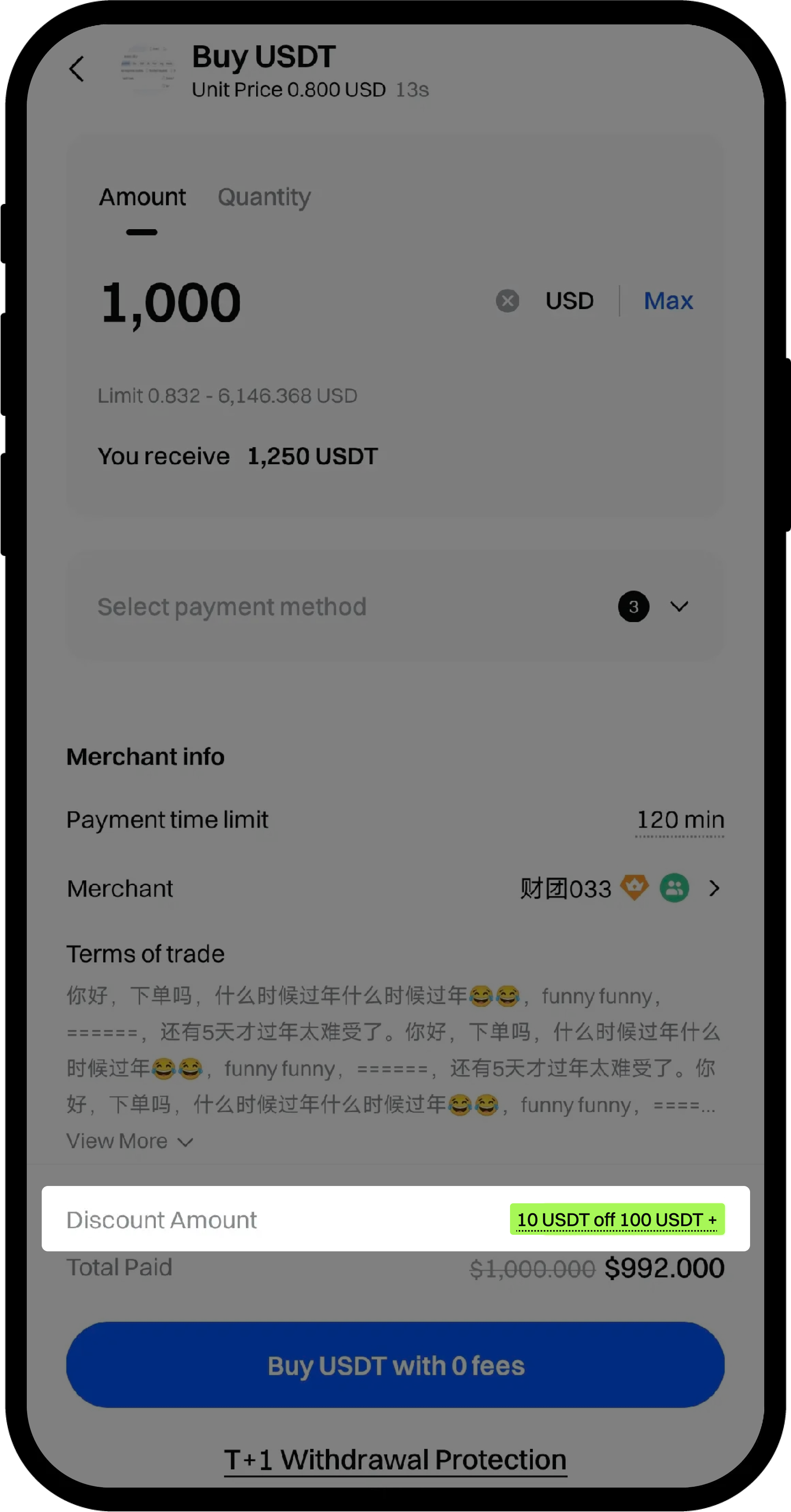The width and height of the screenshot is (791, 1512).
Task: Select the Amount tab
Action: tap(142, 197)
